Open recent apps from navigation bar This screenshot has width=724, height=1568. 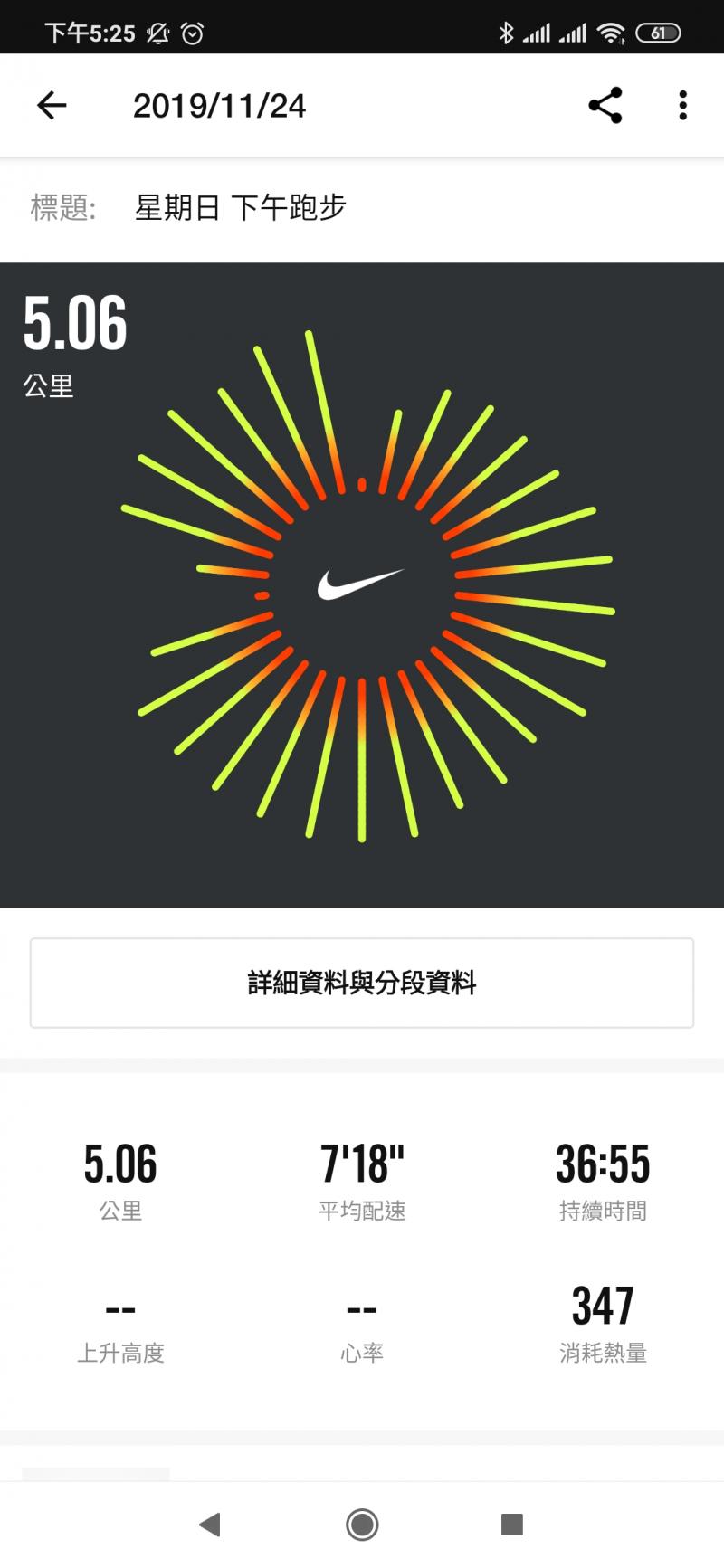tap(512, 1525)
